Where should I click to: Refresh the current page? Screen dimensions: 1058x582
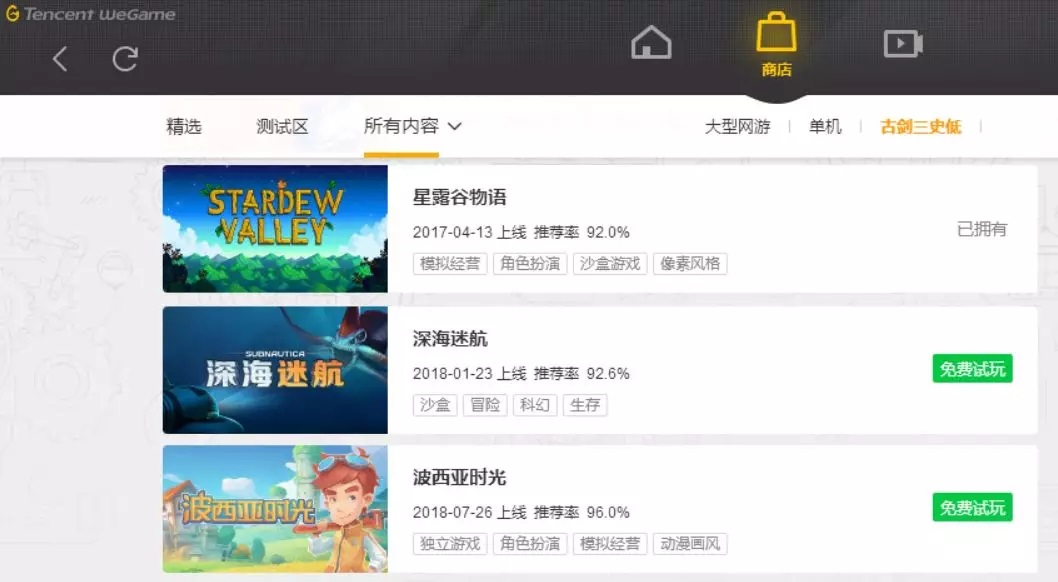125,59
